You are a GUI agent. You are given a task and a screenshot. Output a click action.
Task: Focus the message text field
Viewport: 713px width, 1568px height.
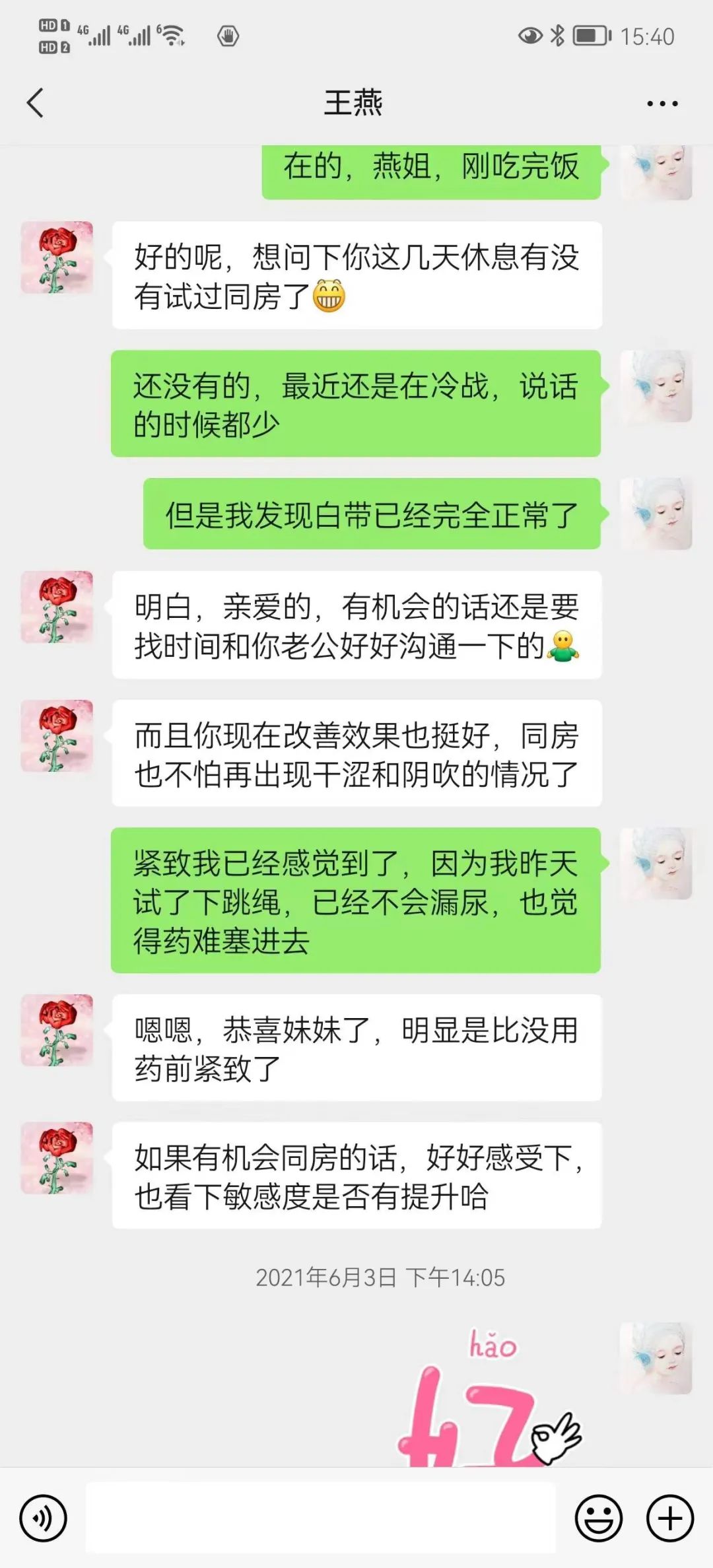tap(321, 1518)
